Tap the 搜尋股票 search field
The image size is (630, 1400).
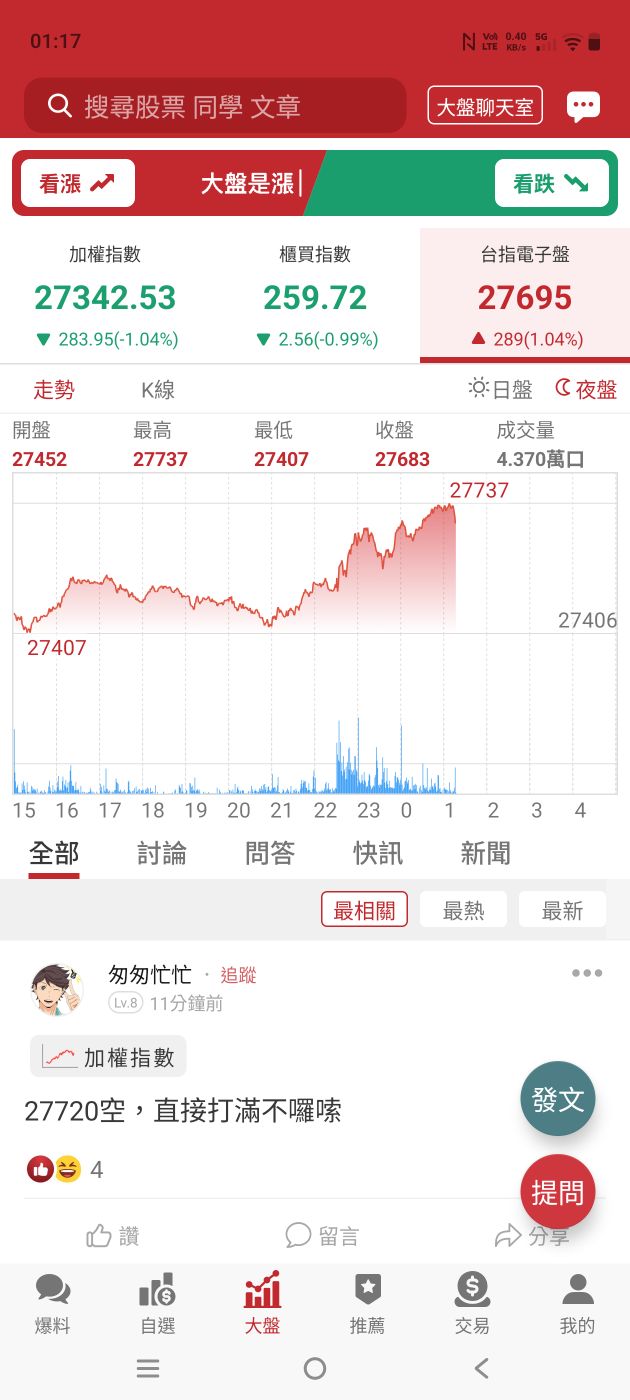pyautogui.click(x=215, y=106)
